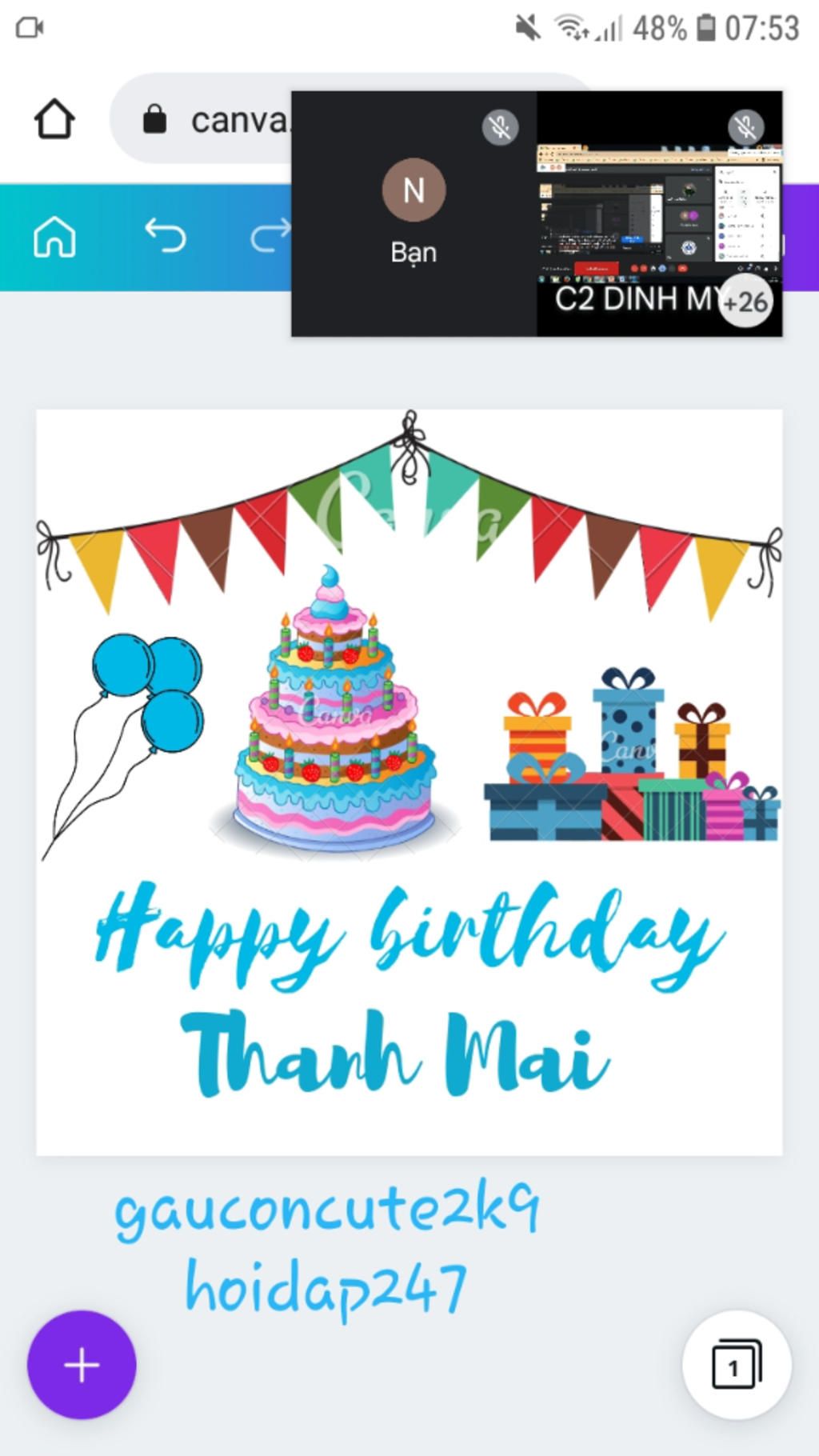
Task: Undo the last edit
Action: pyautogui.click(x=166, y=237)
